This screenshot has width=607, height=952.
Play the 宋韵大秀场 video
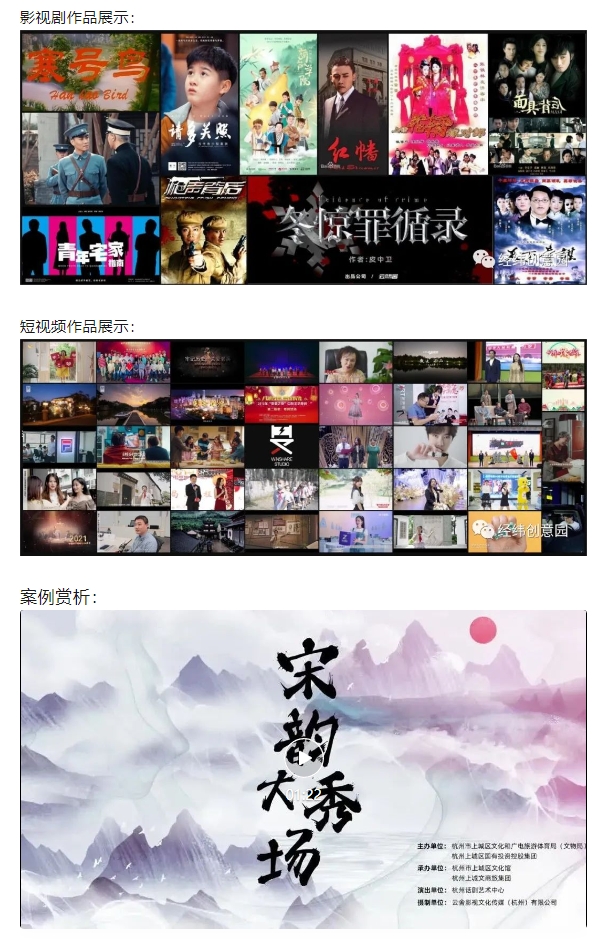tap(303, 768)
